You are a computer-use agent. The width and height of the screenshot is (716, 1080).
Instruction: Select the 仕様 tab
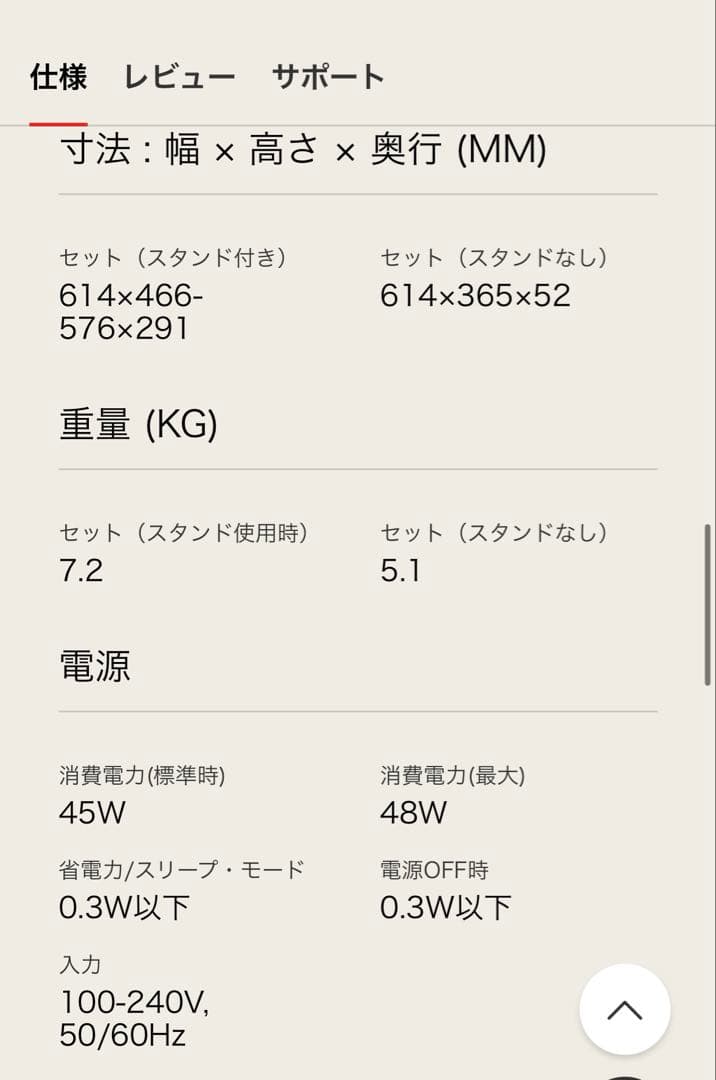pos(58,77)
